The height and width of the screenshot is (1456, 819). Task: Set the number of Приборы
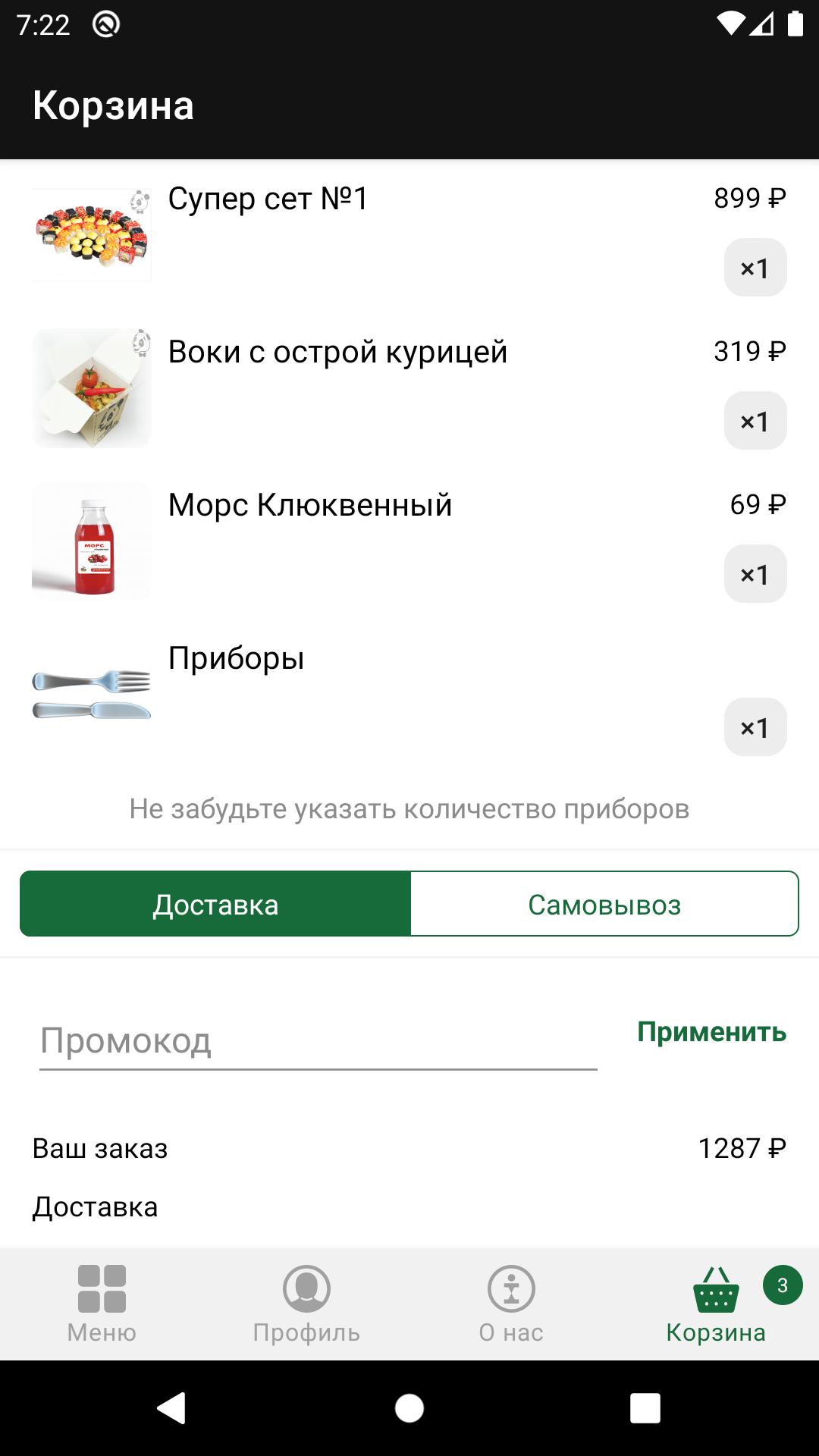755,727
